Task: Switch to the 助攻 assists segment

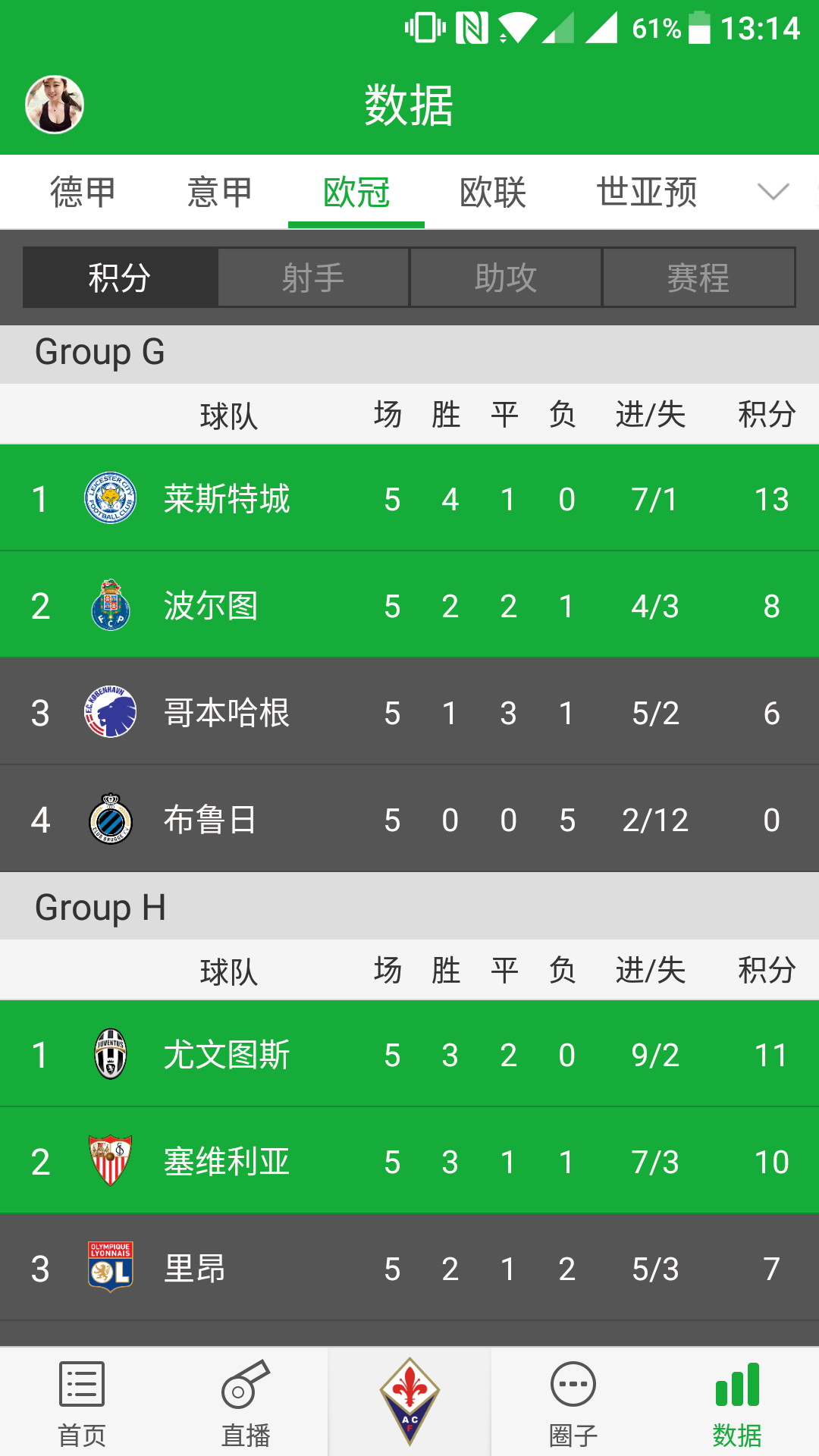Action: click(506, 278)
